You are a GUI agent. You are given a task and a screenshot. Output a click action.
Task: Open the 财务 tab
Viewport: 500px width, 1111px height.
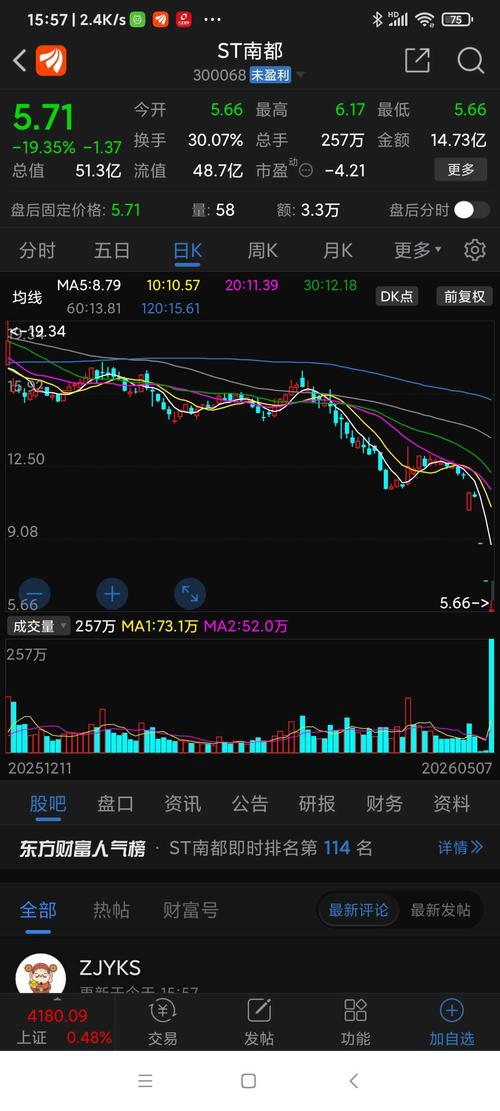[385, 803]
